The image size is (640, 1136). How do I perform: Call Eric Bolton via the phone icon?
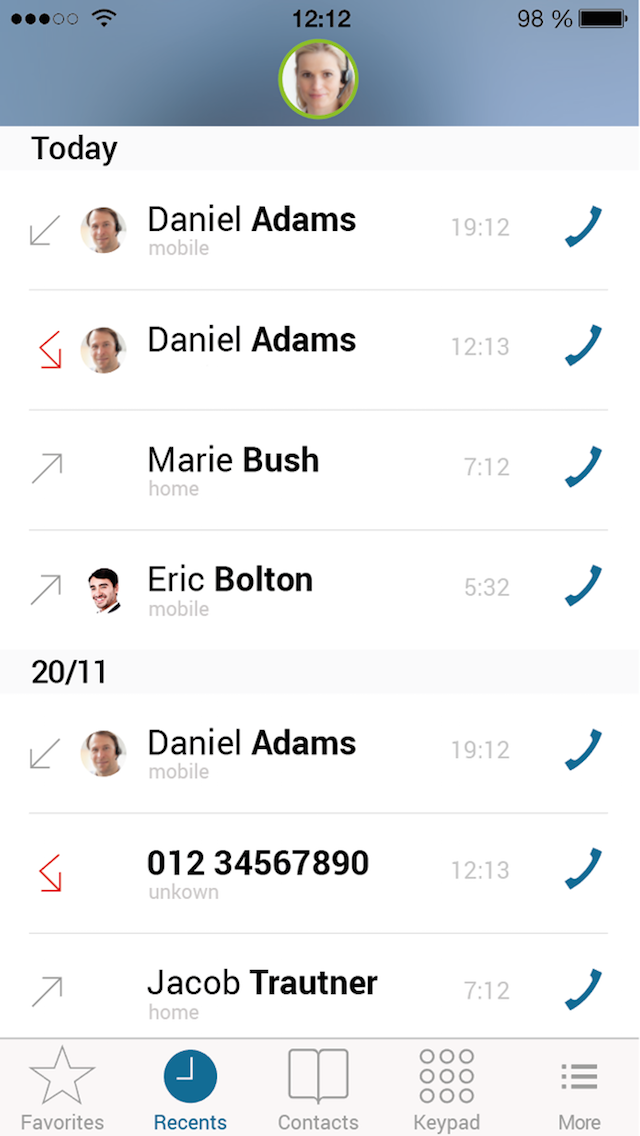click(583, 585)
